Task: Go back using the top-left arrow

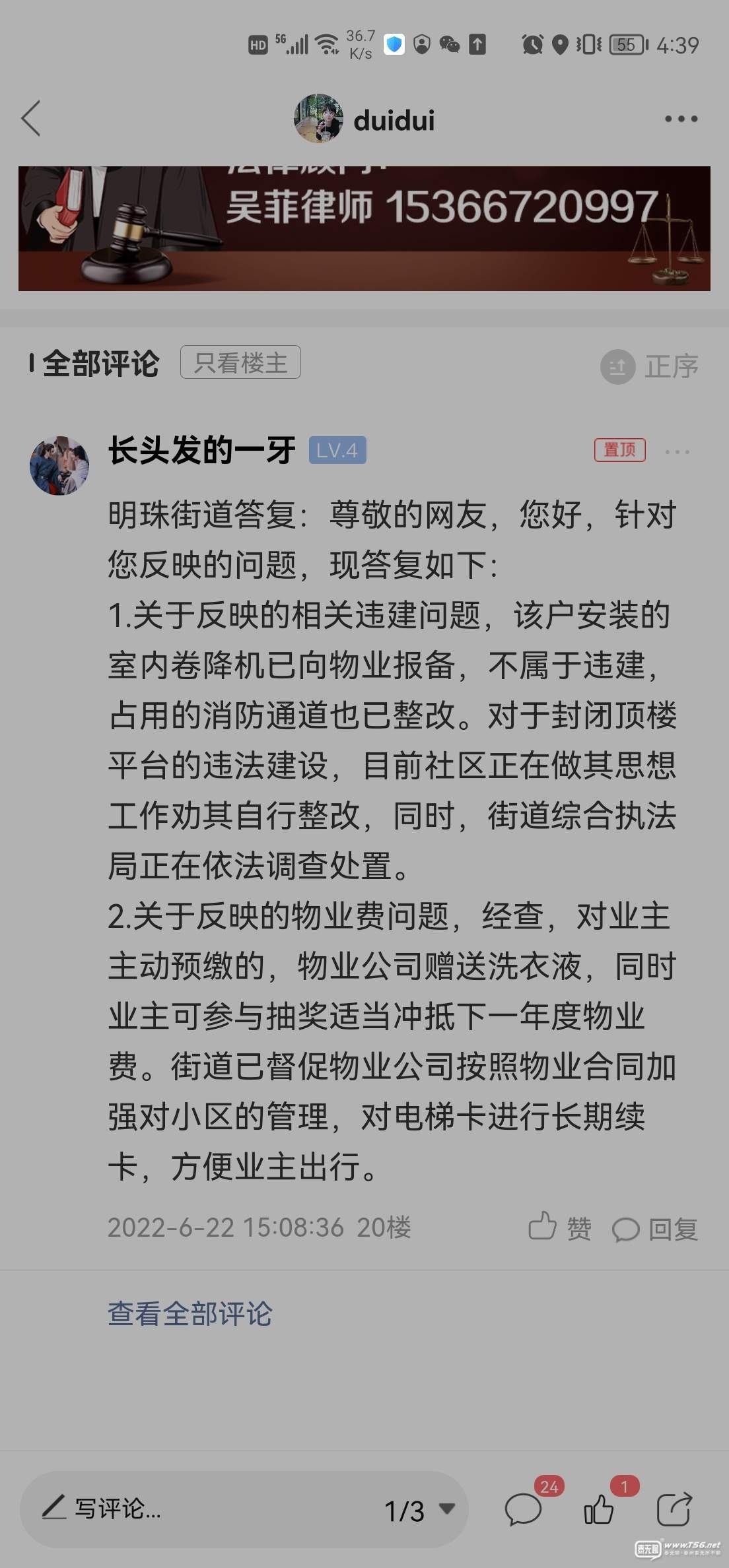Action: click(31, 119)
